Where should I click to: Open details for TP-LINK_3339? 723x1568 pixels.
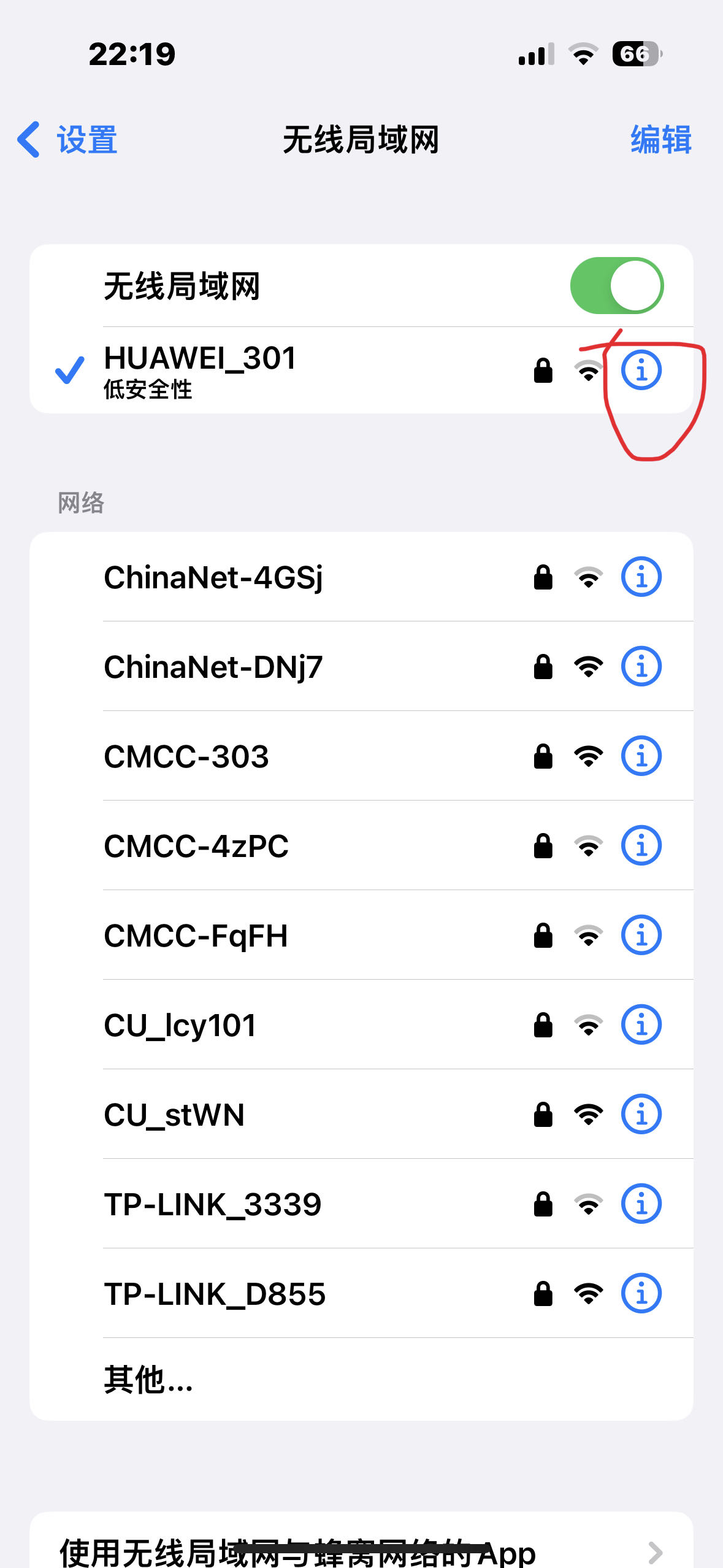641,1204
